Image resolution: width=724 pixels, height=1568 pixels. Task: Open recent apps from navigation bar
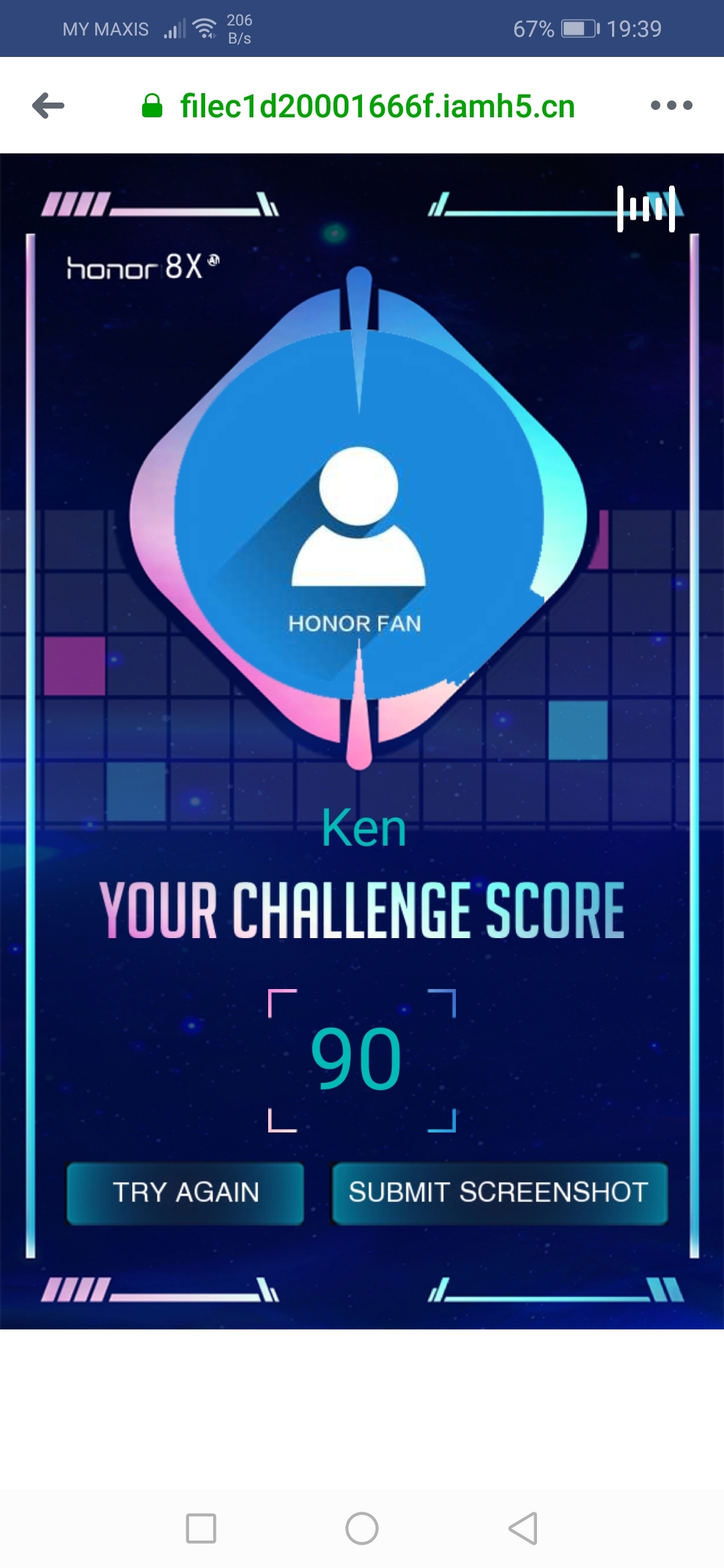pos(201,1528)
